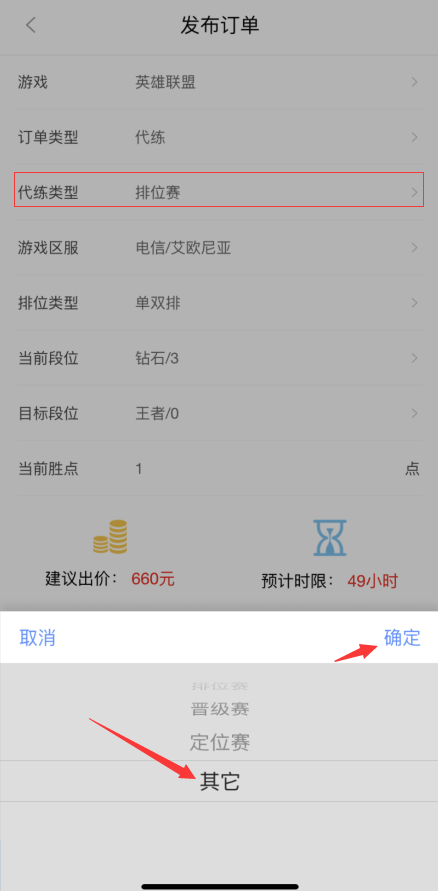Open the 游戏区服 row
The width and height of the screenshot is (438, 891).
point(219,248)
